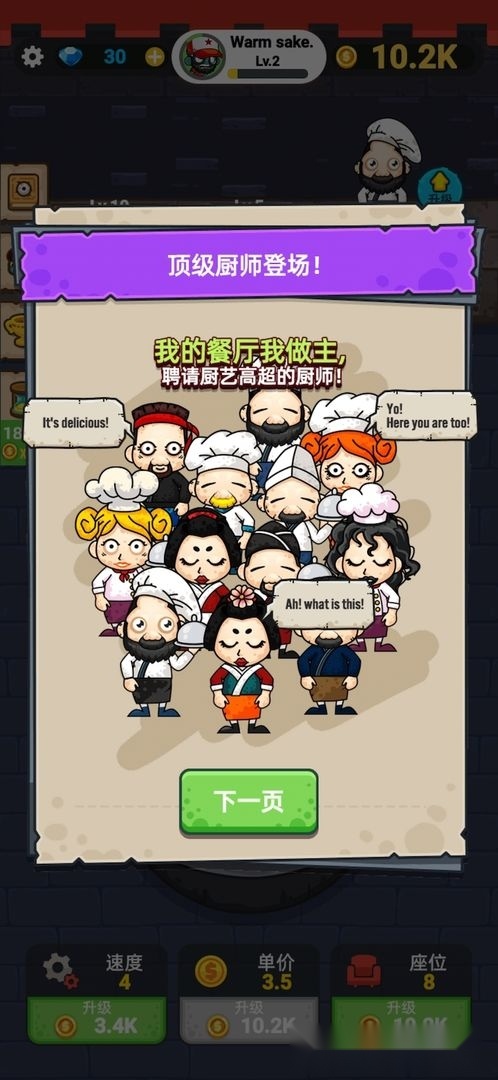Open the settings gear icon
The width and height of the screenshot is (498, 1080).
click(x=32, y=56)
